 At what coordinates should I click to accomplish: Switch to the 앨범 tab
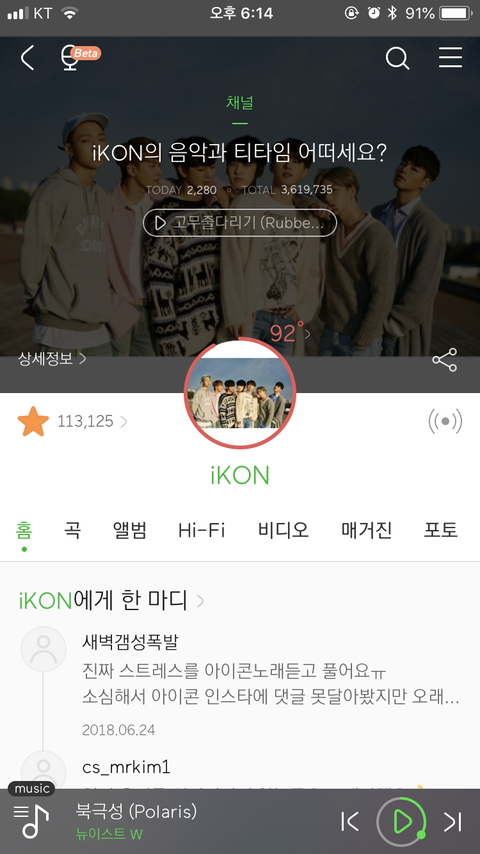tap(130, 530)
